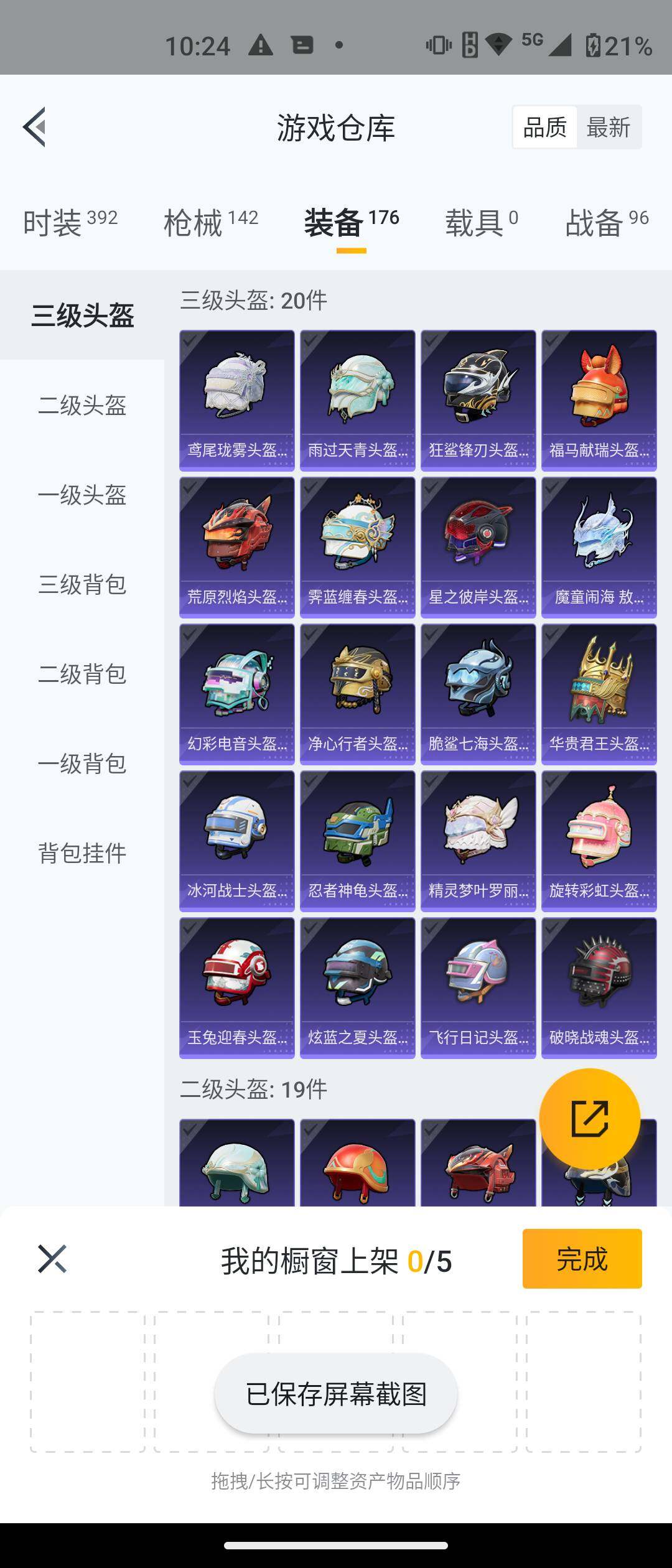Select 二级头盔 in the sidebar
The width and height of the screenshot is (672, 1568).
coord(82,405)
